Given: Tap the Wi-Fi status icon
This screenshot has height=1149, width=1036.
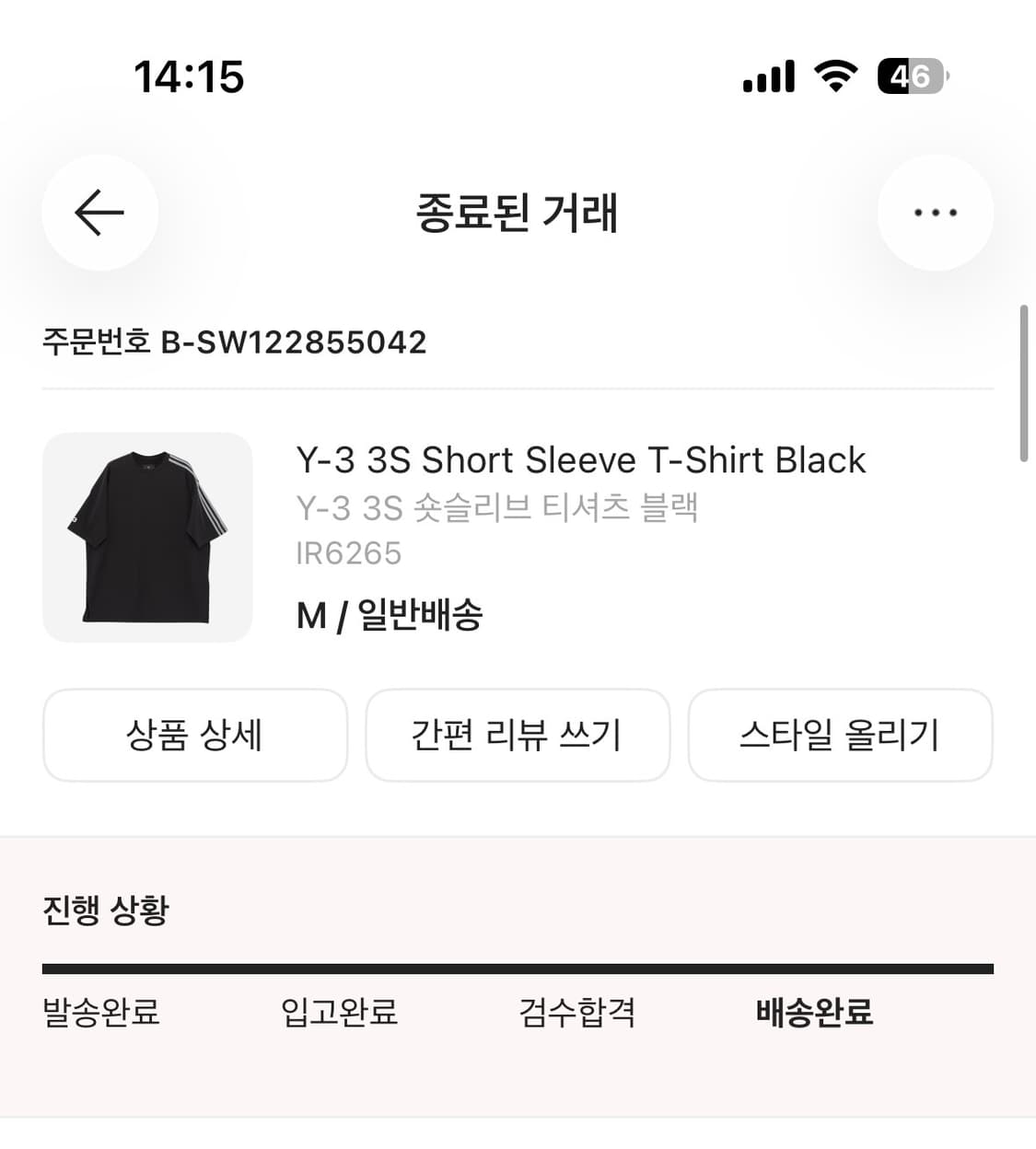Looking at the screenshot, I should [834, 77].
